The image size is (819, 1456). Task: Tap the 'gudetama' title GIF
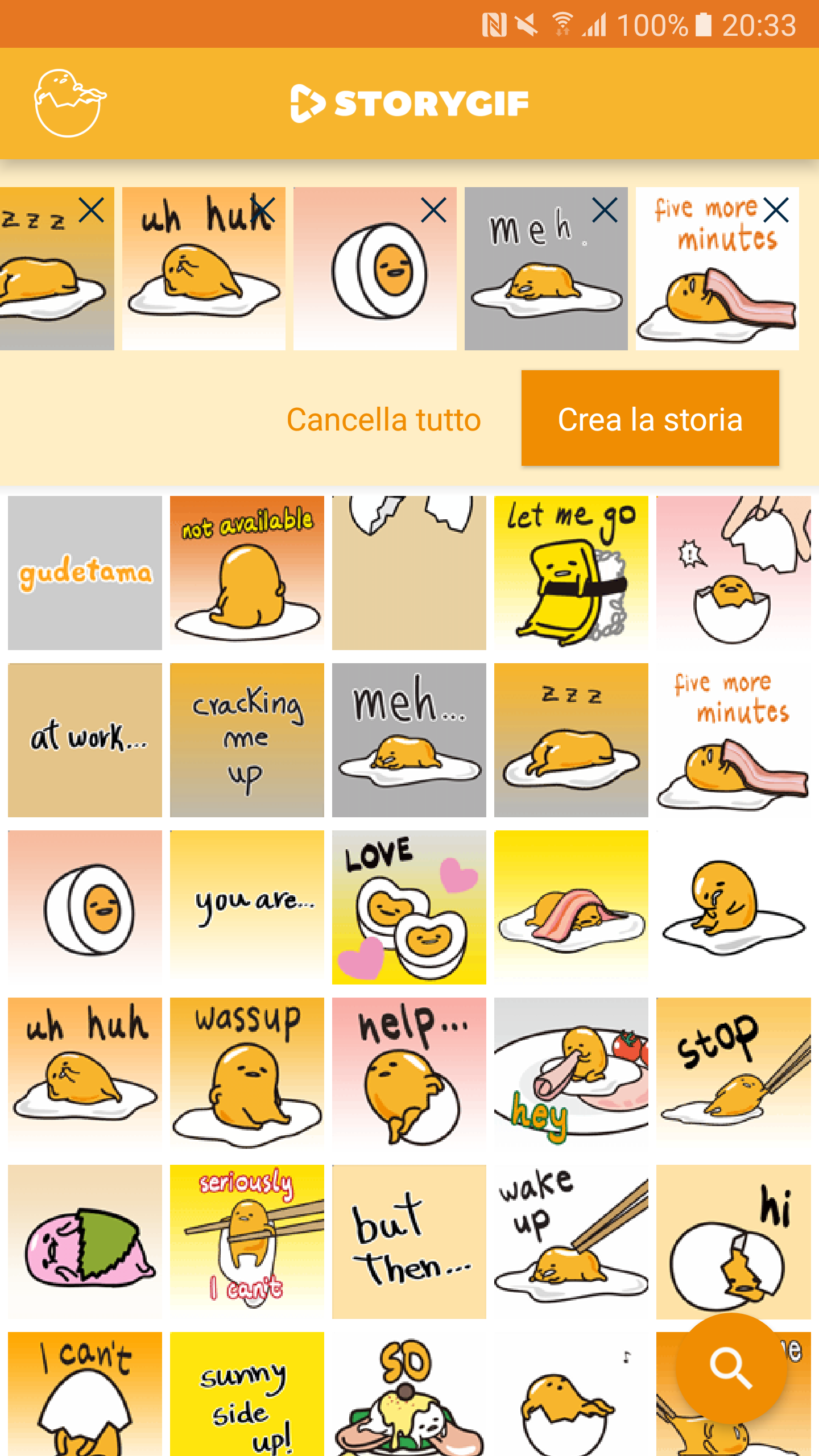[x=85, y=573]
